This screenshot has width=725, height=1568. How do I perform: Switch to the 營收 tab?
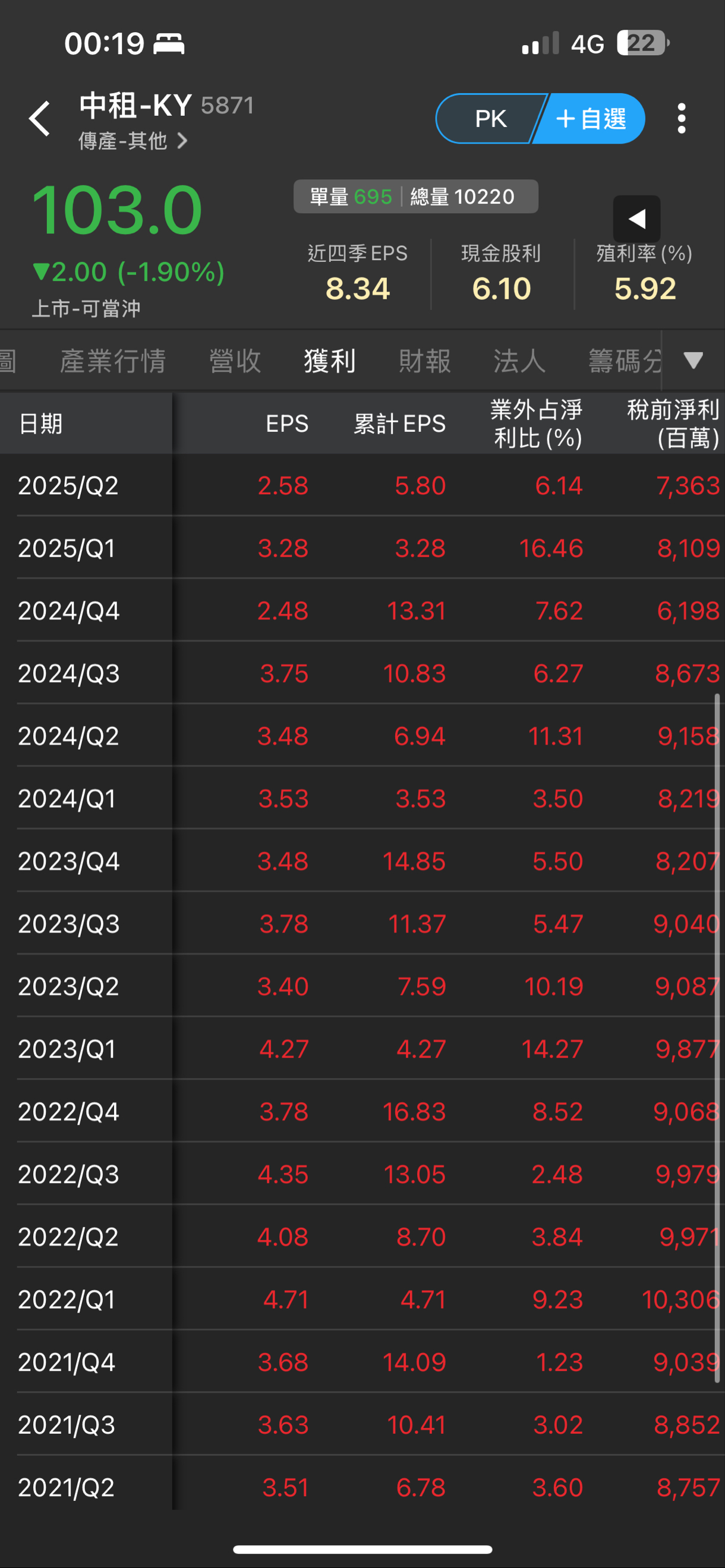click(235, 361)
